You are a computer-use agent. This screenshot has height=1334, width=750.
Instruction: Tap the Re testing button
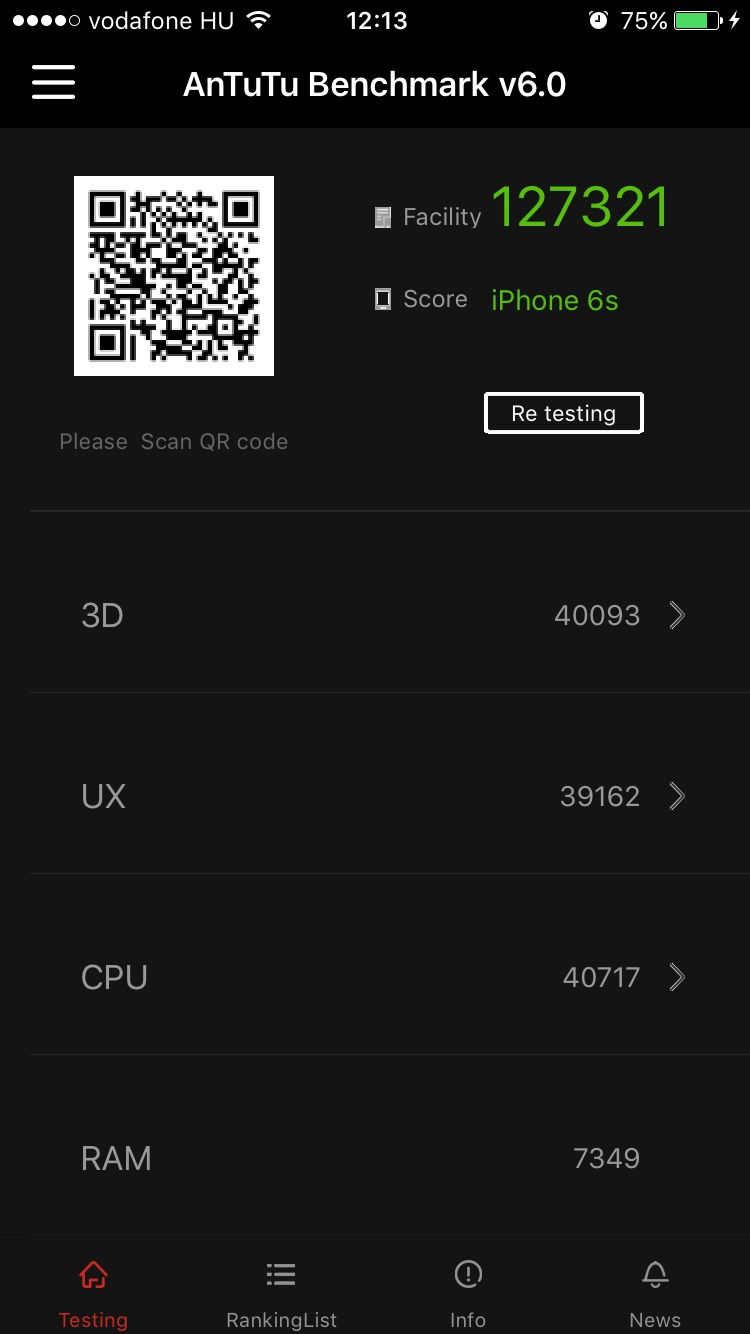tap(563, 413)
